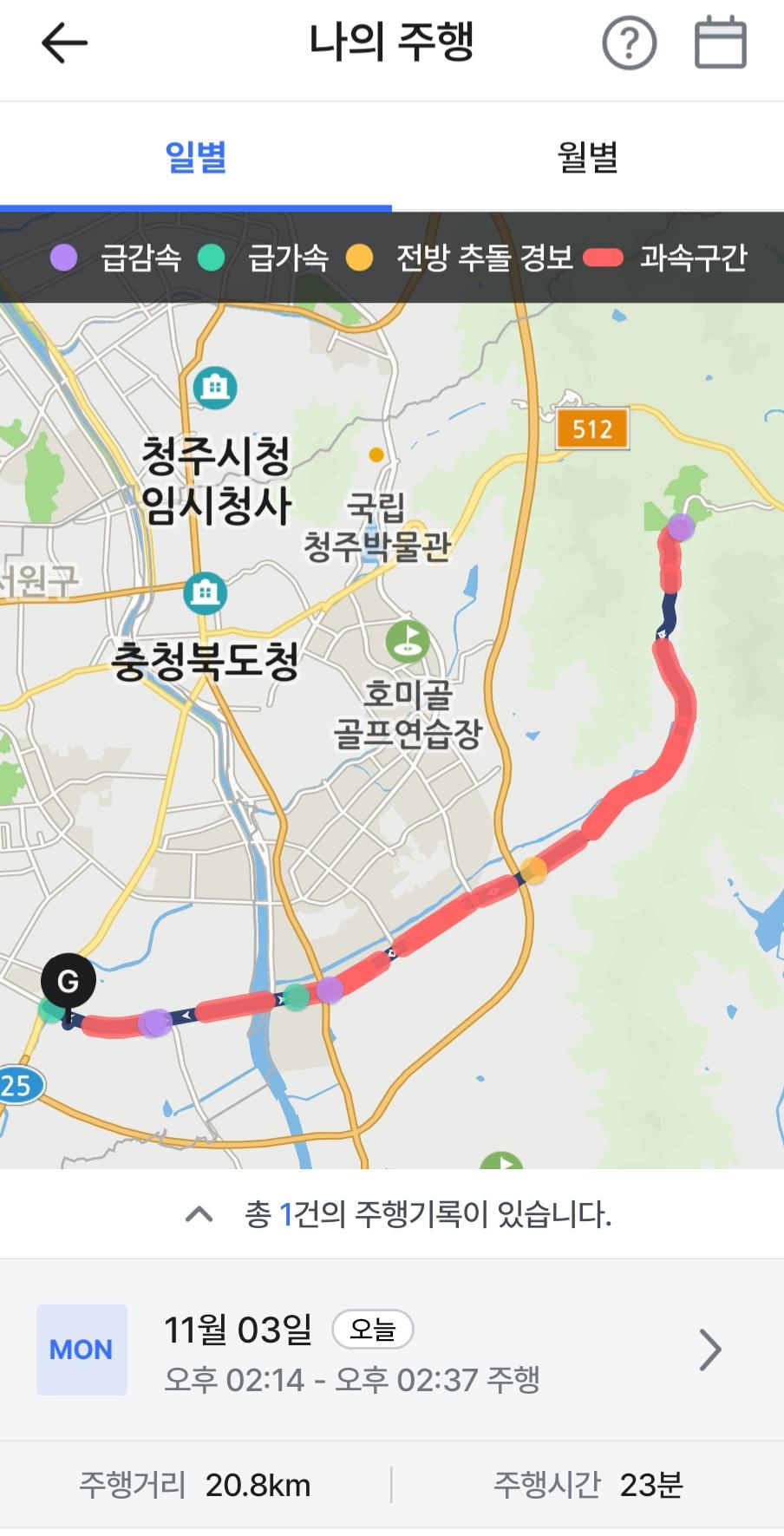Tap the G destination marker on the map
Image resolution: width=784 pixels, height=1536 pixels.
(x=69, y=982)
